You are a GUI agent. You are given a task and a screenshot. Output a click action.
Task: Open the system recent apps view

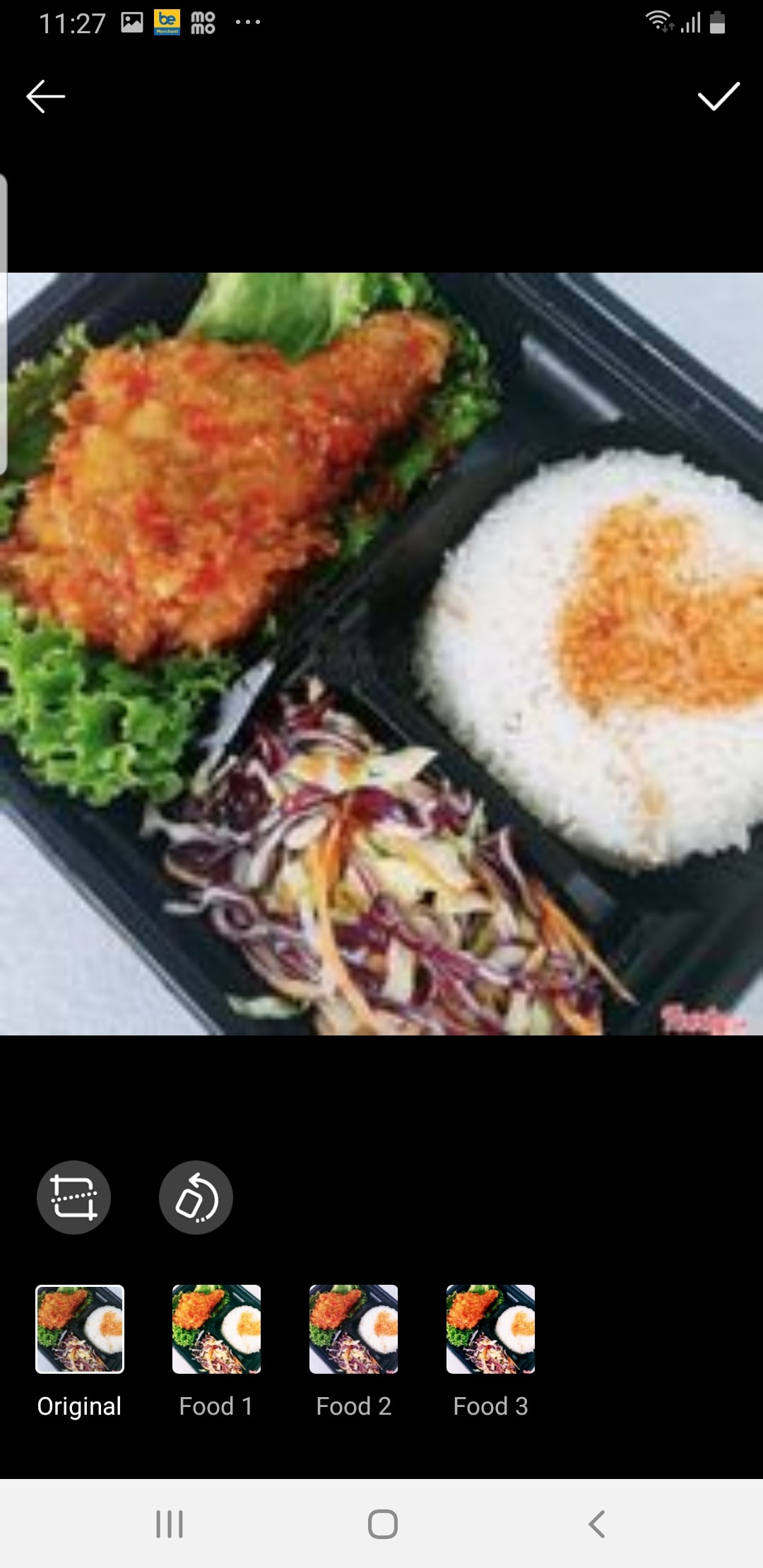coord(170,1524)
